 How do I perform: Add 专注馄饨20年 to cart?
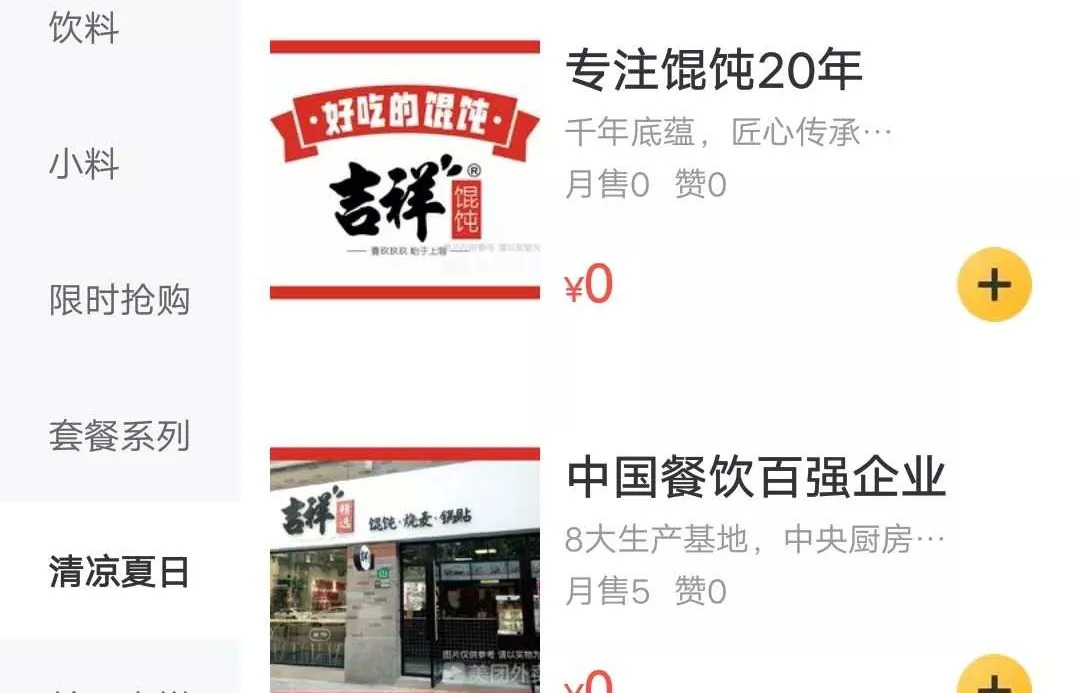coord(994,284)
